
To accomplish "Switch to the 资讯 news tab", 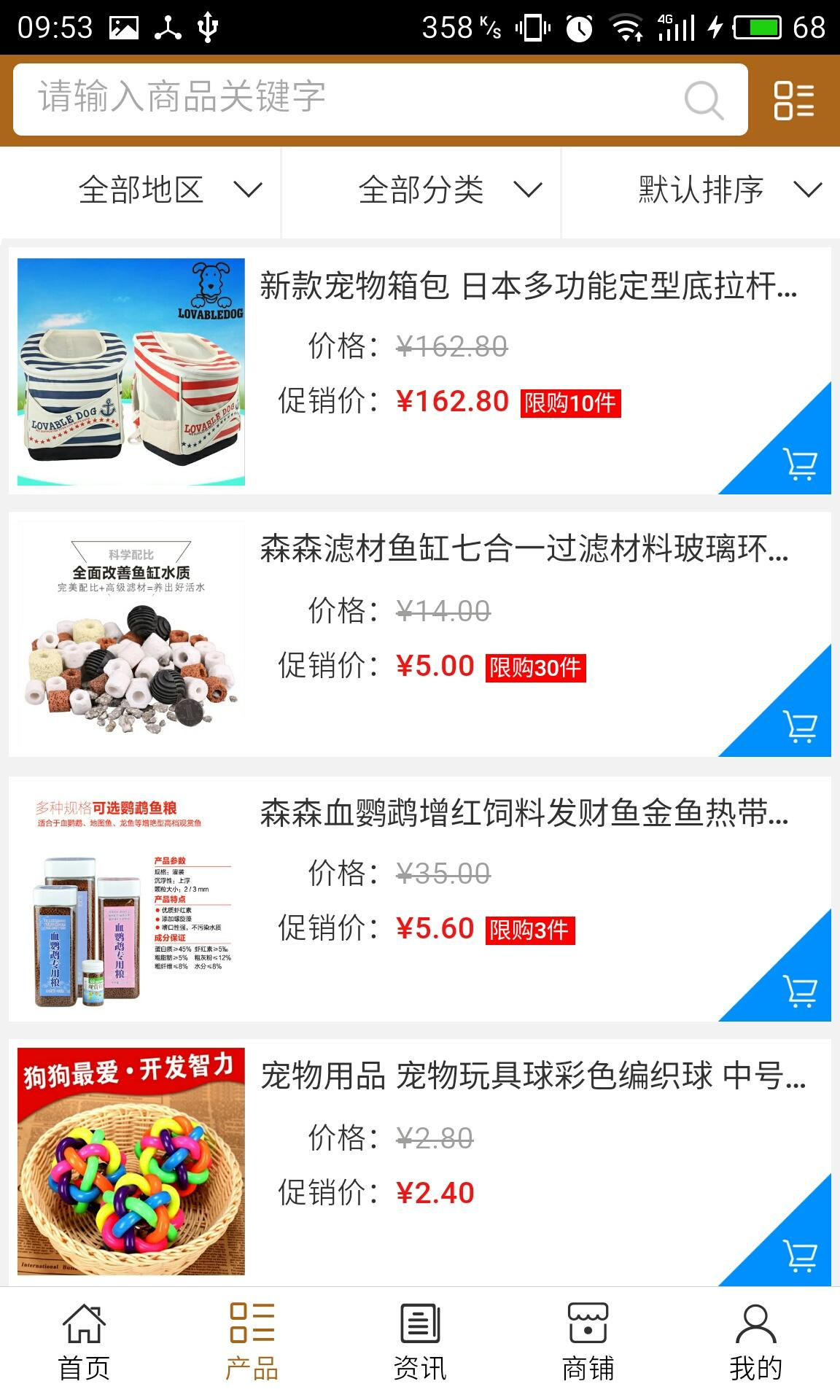I will pos(420,1343).
